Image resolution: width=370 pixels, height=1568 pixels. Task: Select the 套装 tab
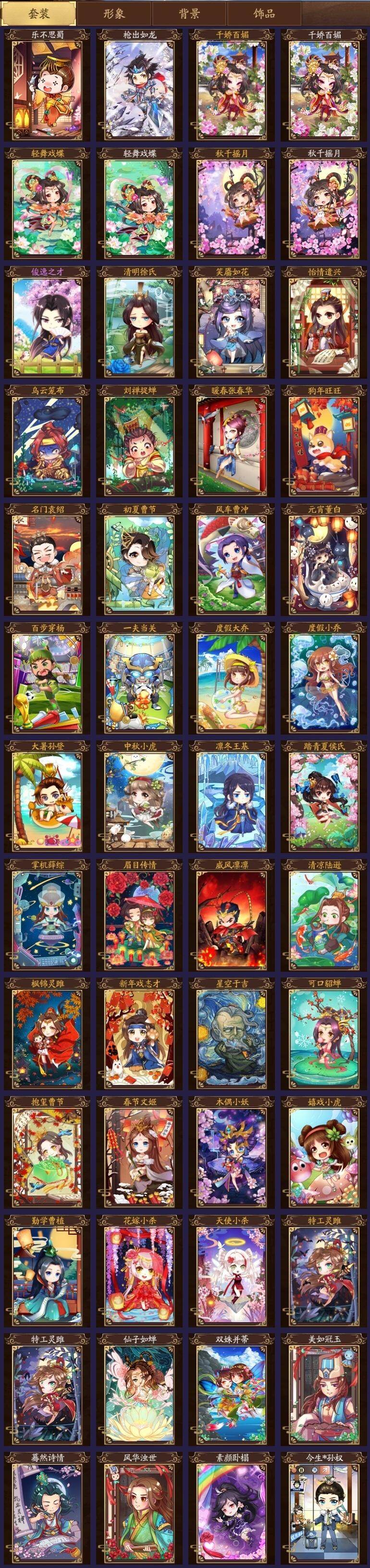[38, 13]
